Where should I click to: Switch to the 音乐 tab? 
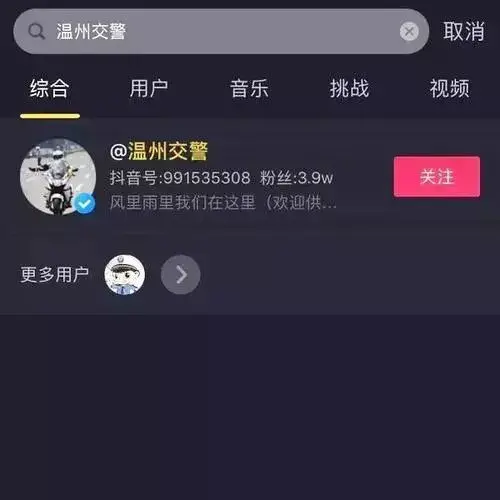tap(249, 89)
